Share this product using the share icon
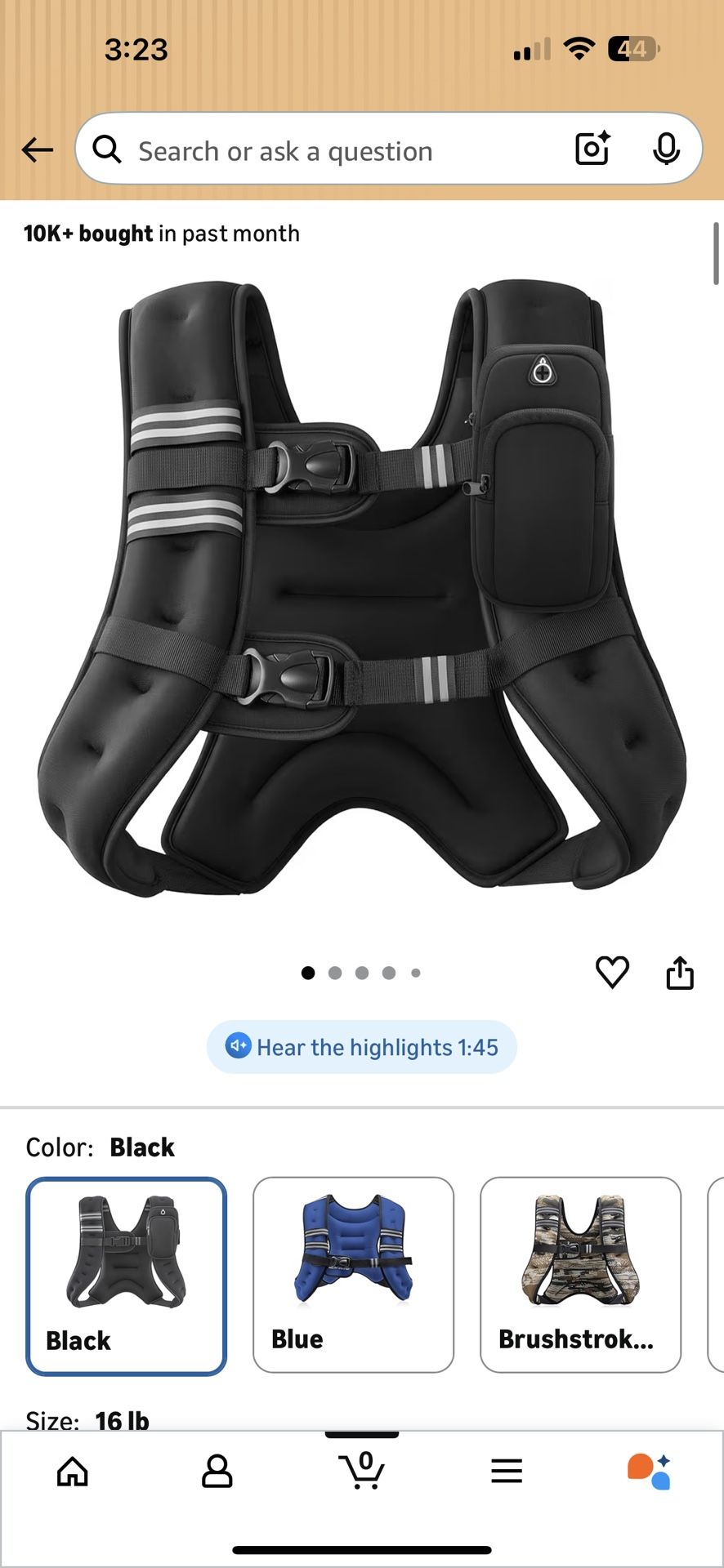Screen dimensions: 724x1568 point(680,973)
